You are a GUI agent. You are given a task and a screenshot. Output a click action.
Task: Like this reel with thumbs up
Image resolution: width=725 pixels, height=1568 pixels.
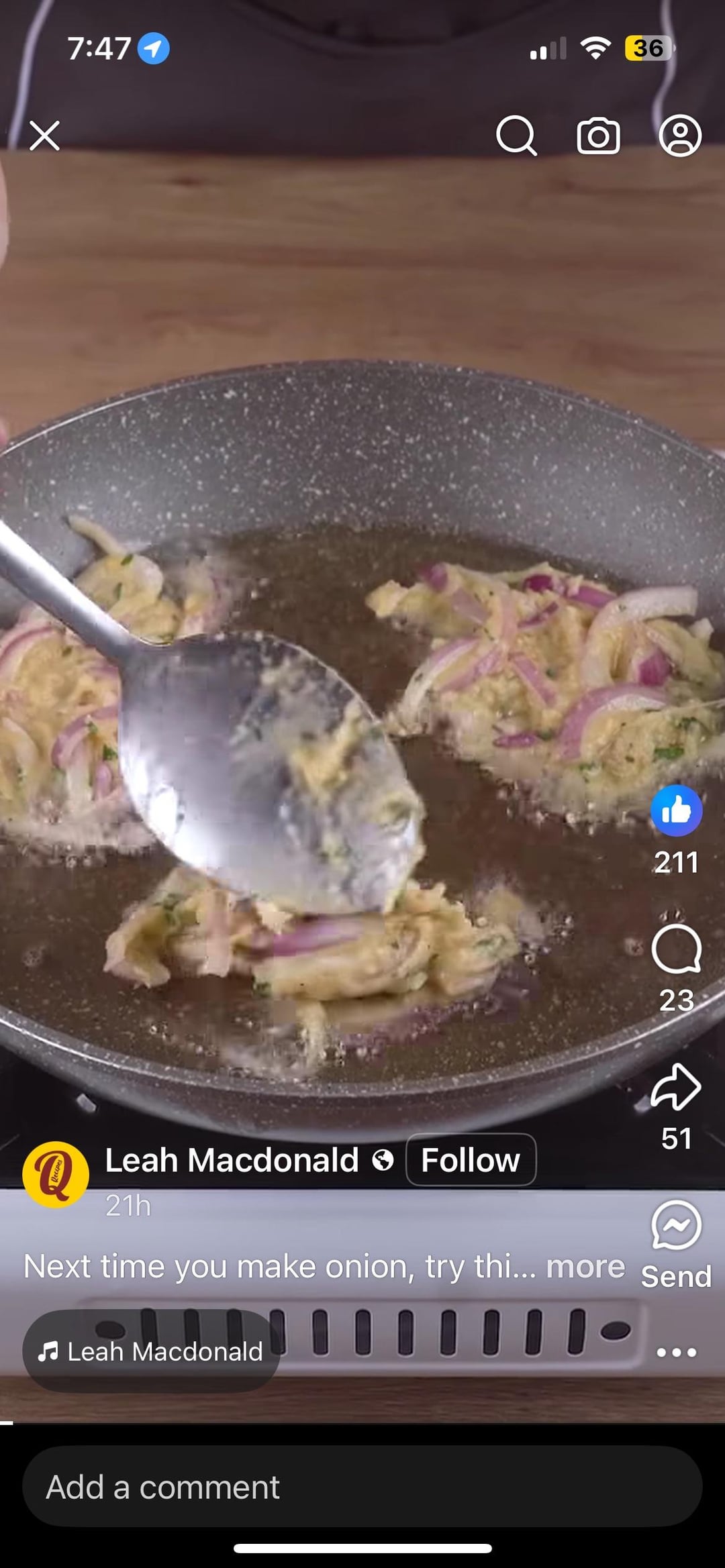click(x=676, y=811)
